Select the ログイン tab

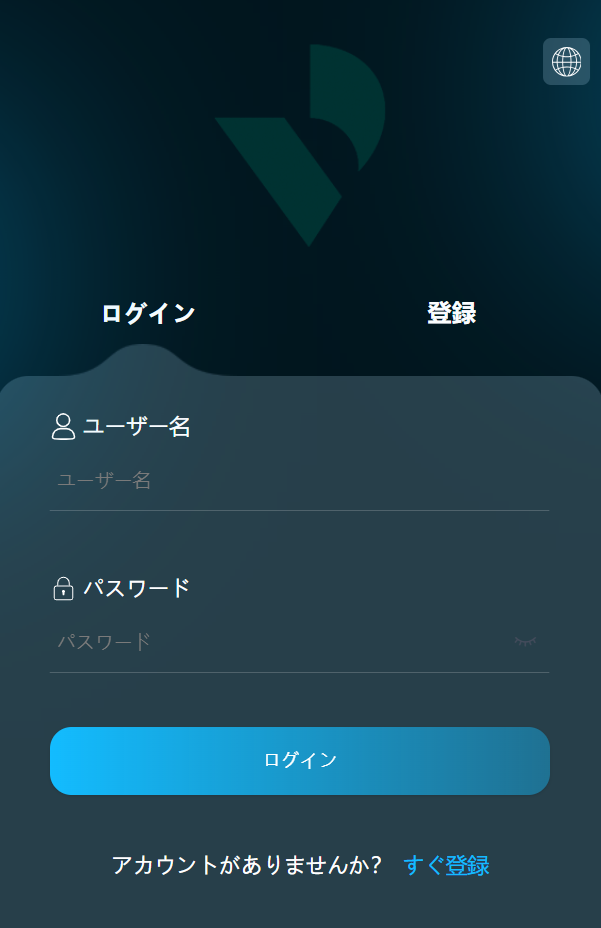click(x=148, y=313)
